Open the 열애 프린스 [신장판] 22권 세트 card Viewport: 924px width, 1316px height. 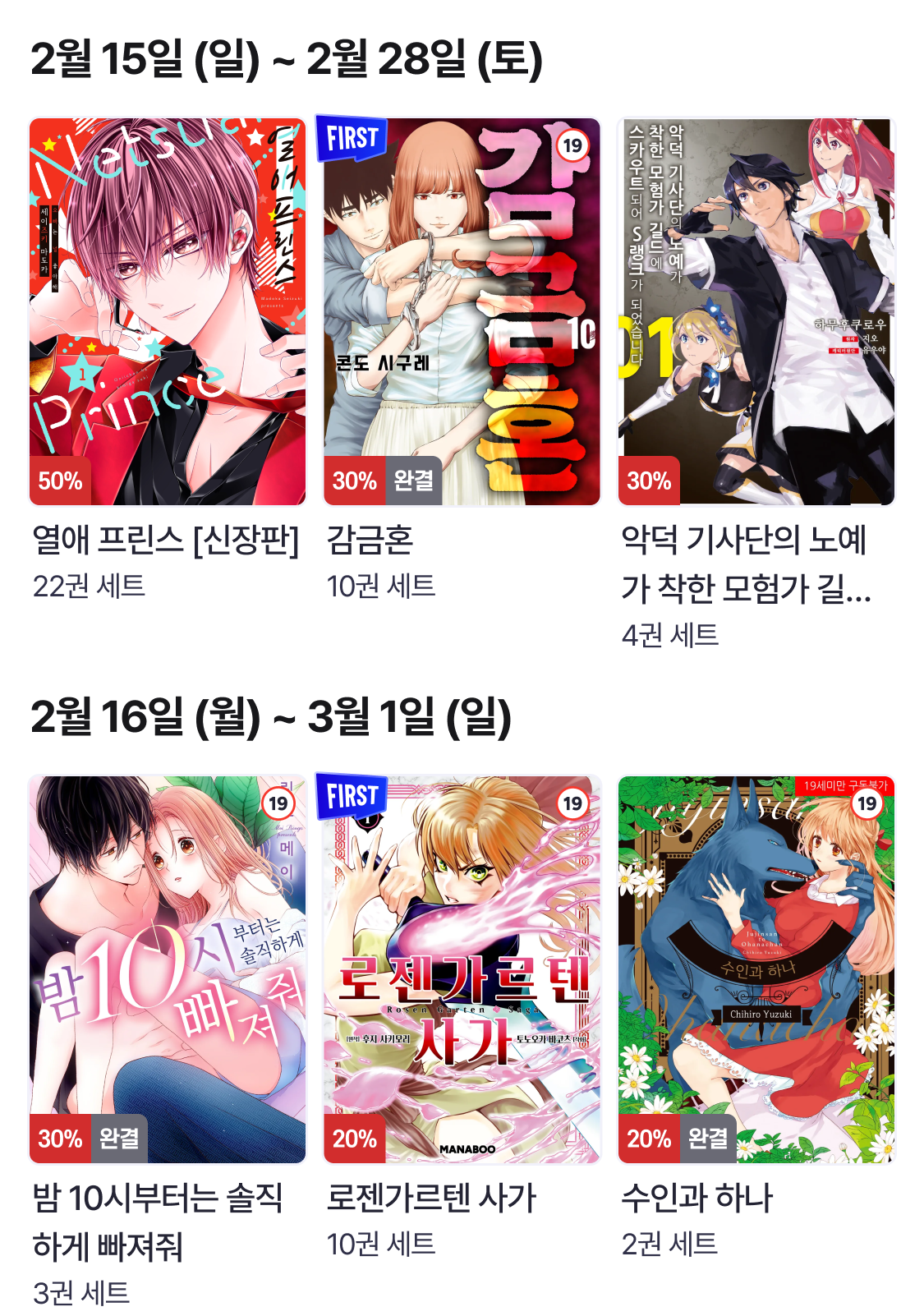tap(168, 312)
